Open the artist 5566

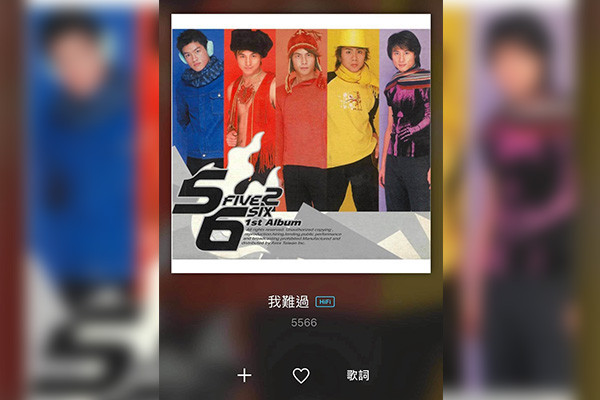(x=301, y=323)
